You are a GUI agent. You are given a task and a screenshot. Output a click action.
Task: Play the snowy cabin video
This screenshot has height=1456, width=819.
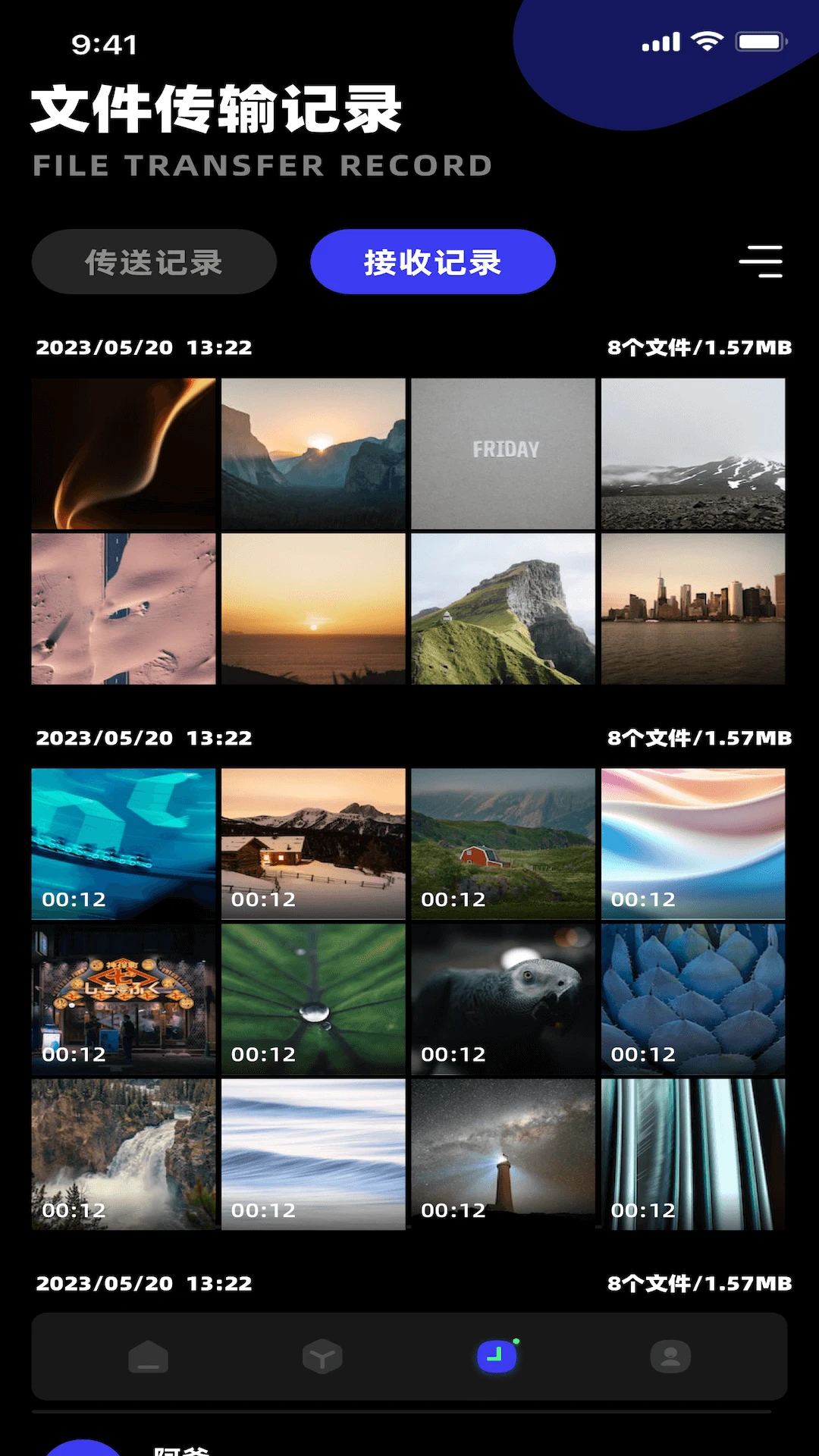tap(313, 843)
